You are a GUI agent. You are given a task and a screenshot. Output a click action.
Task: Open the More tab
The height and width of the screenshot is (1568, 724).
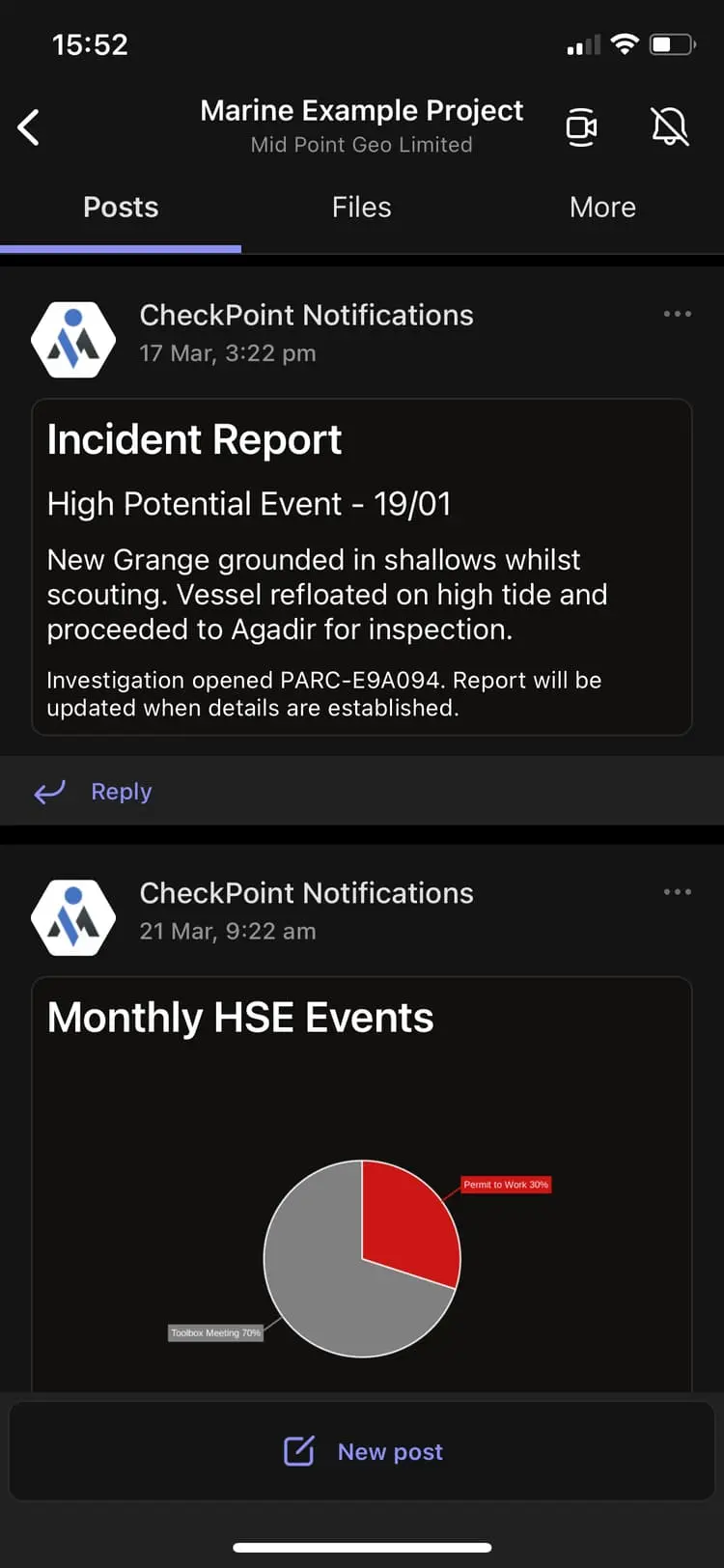[602, 208]
